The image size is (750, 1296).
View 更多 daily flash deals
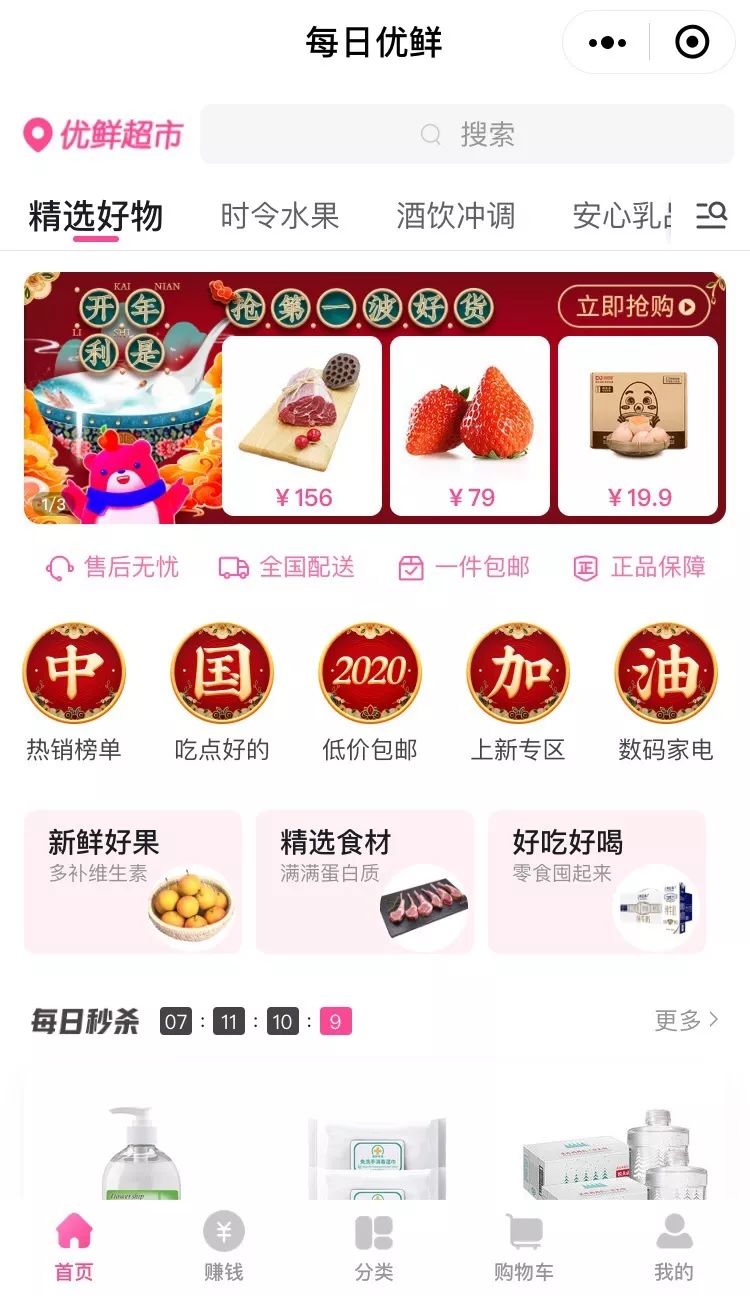(x=687, y=1020)
